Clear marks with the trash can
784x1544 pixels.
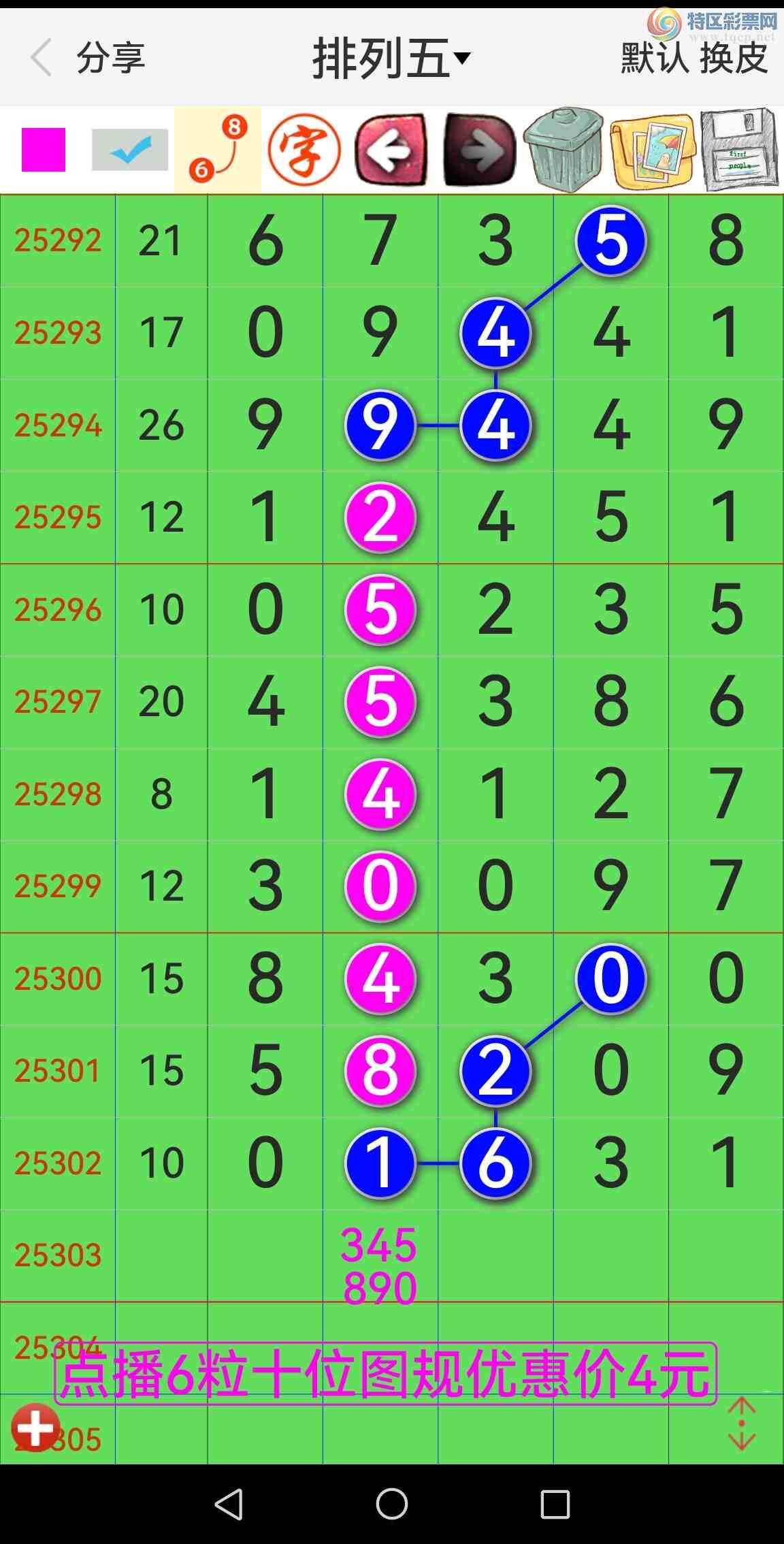564,150
